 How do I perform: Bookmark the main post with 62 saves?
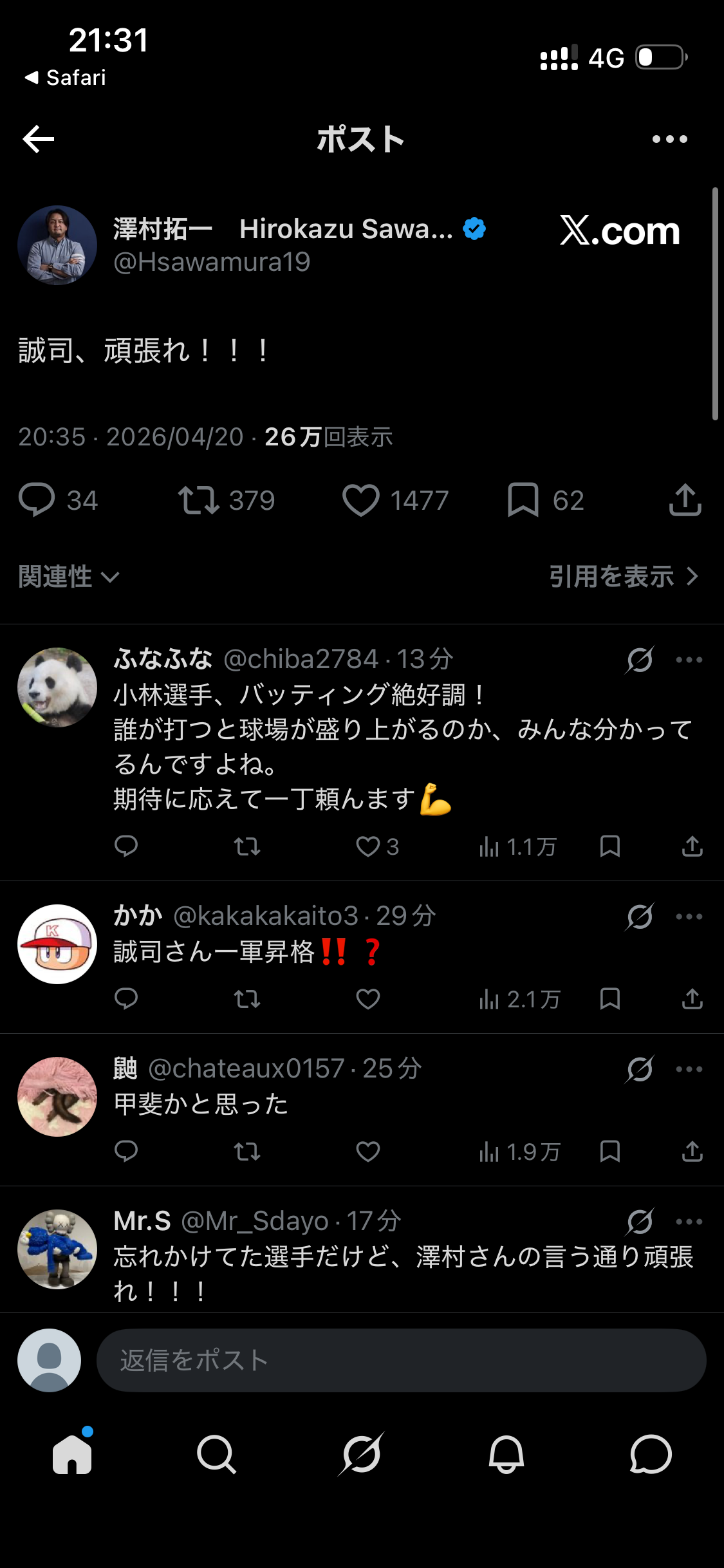pyautogui.click(x=523, y=500)
